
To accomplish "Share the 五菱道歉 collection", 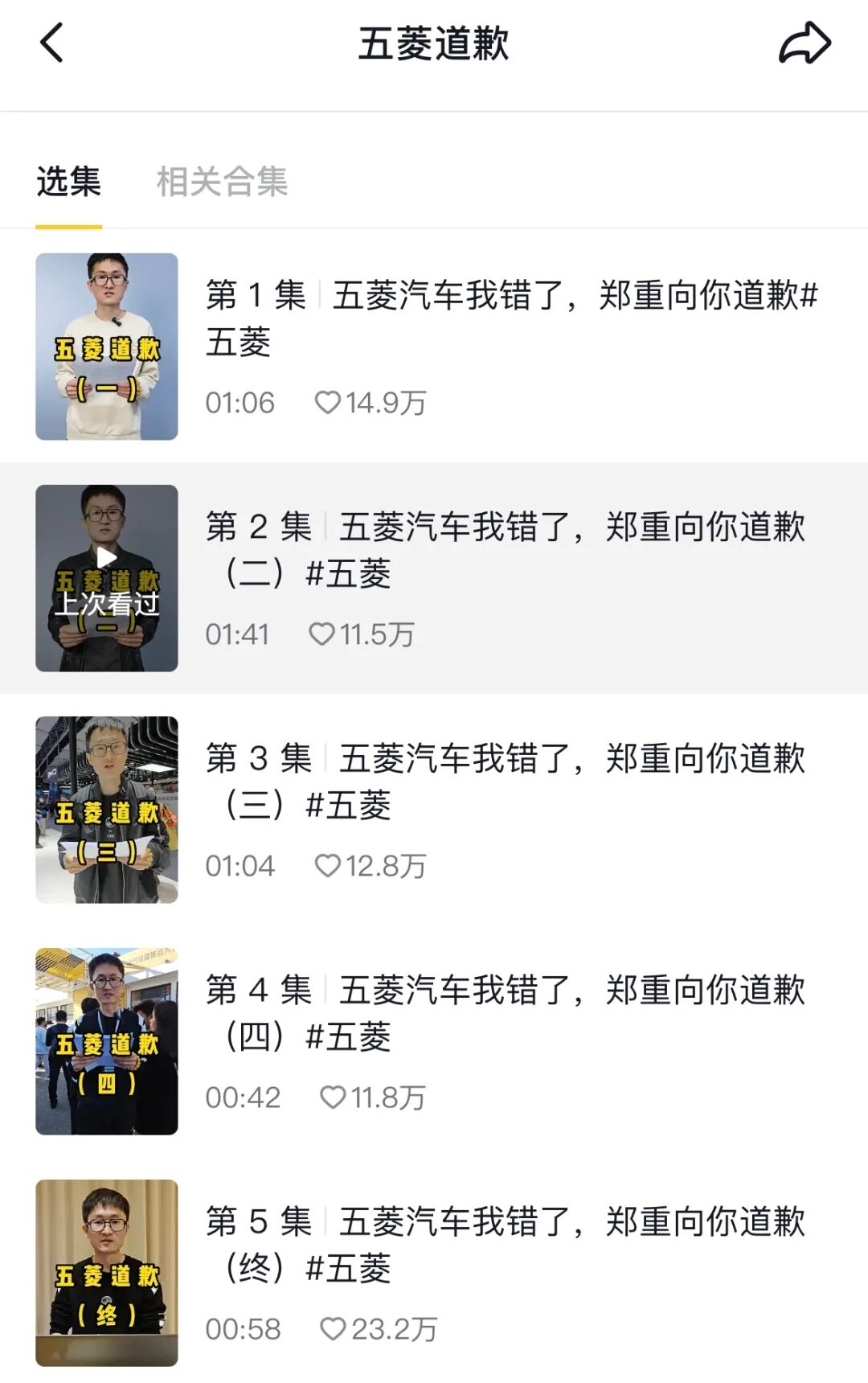I will (805, 43).
